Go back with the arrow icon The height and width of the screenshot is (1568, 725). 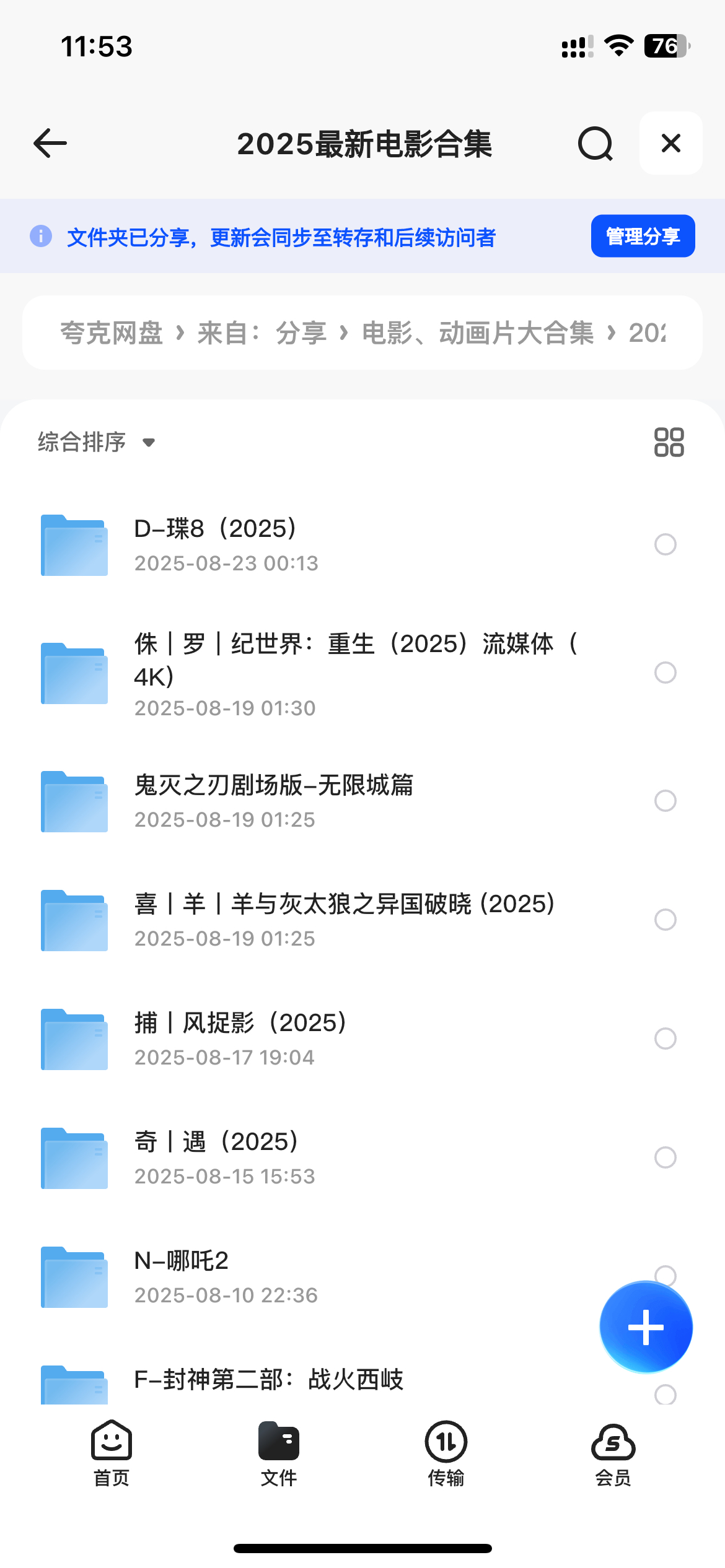50,144
